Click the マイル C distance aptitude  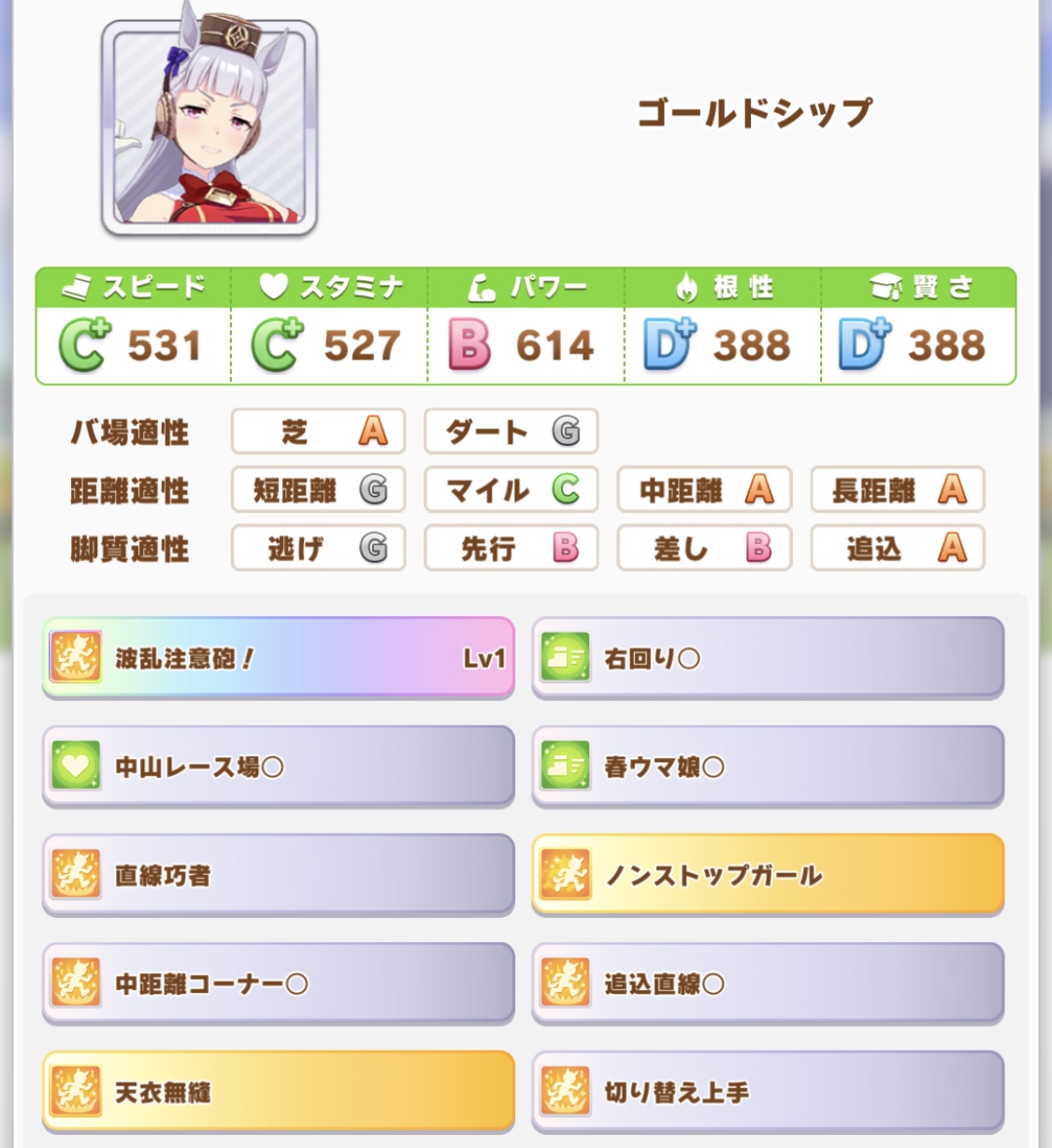click(x=511, y=490)
